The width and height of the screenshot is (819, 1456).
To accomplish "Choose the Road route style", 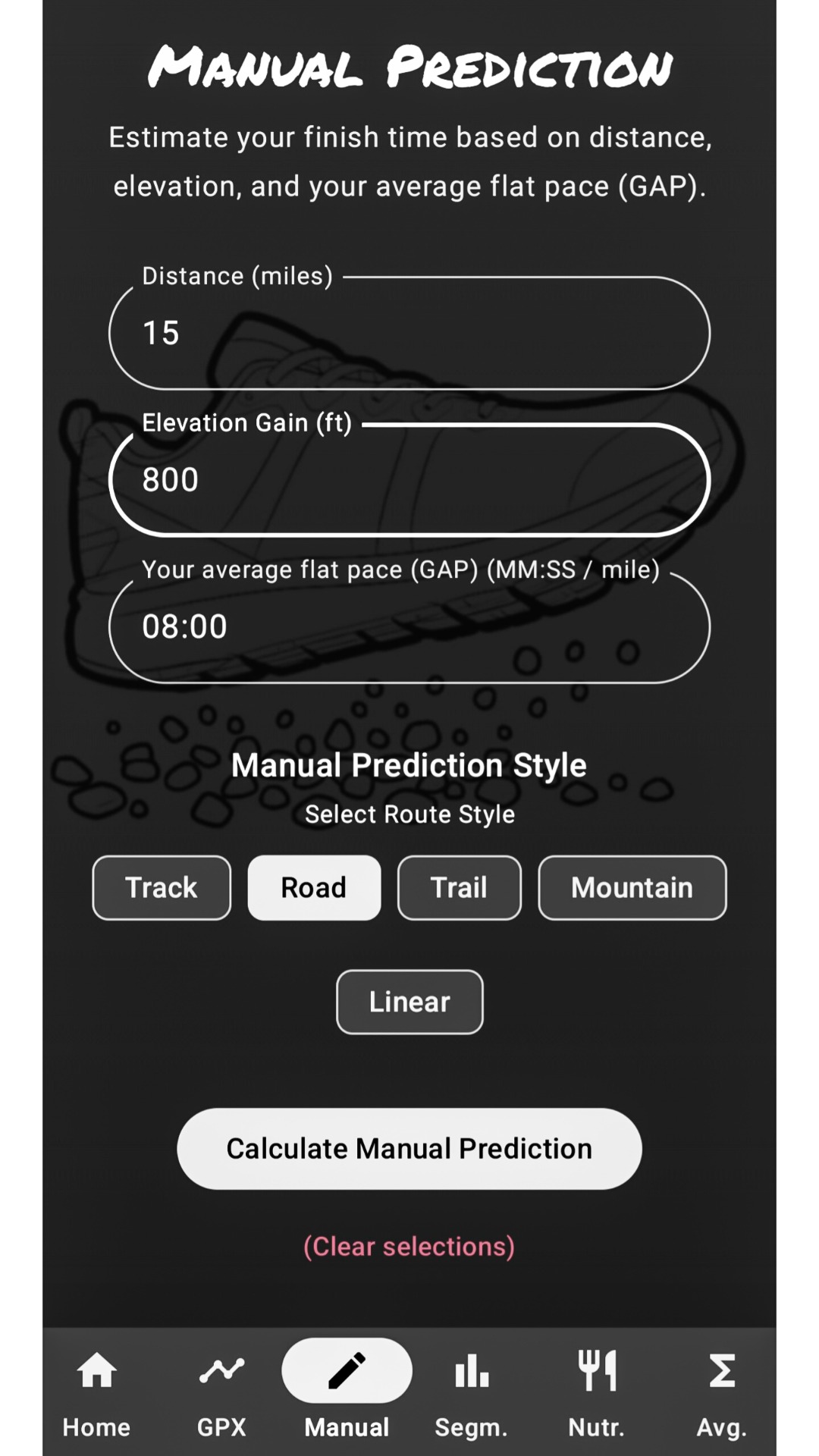I will (x=314, y=888).
